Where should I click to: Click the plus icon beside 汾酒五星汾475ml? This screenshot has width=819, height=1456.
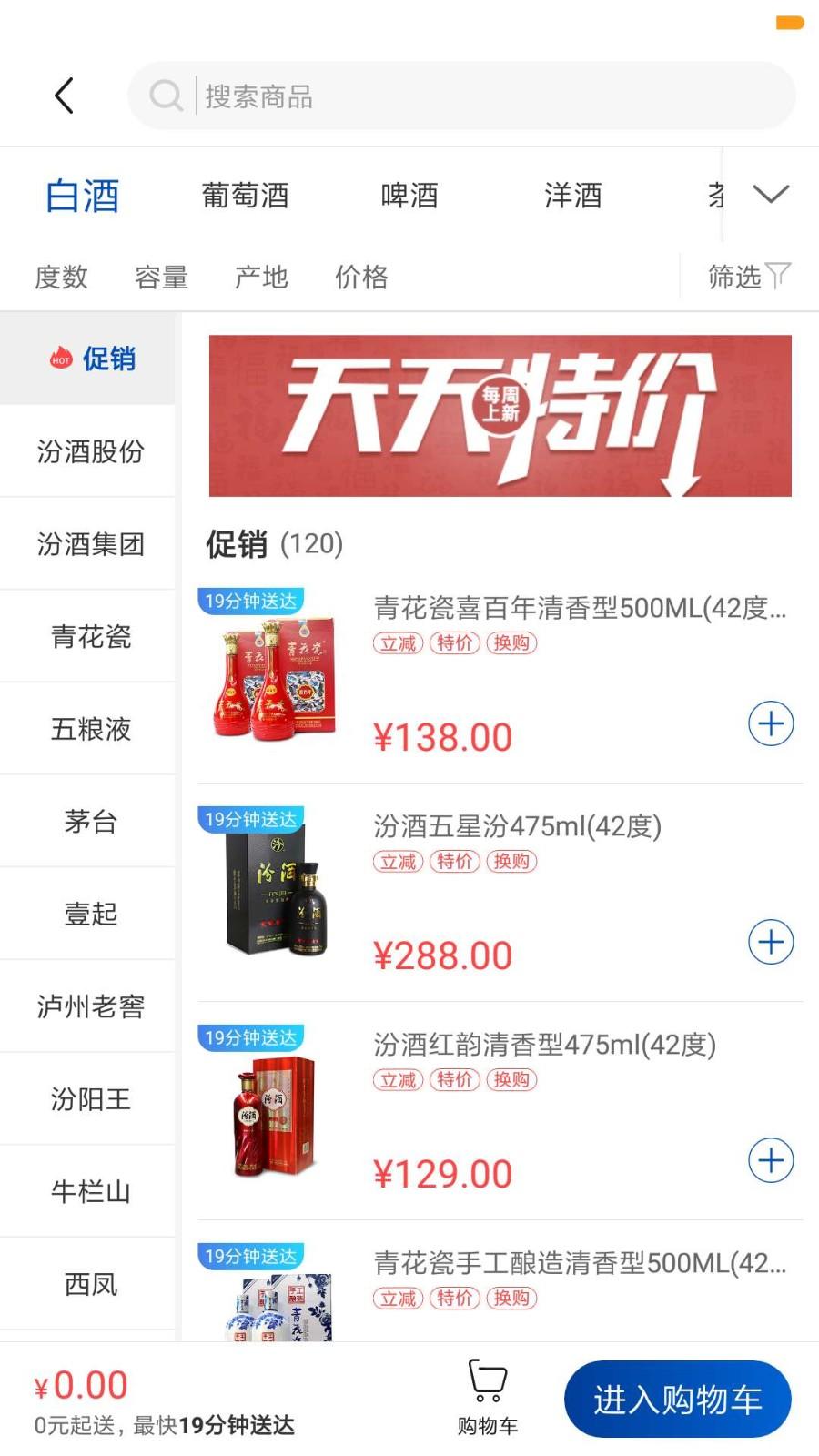[x=771, y=942]
